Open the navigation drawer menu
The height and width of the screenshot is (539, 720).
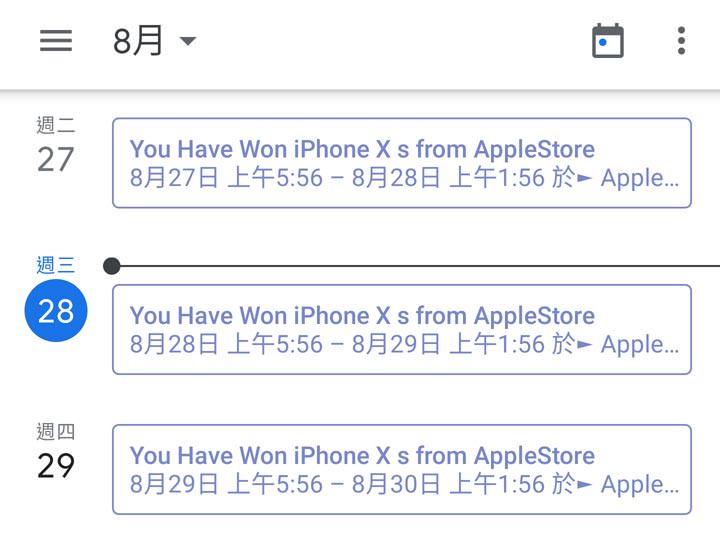tap(56, 41)
